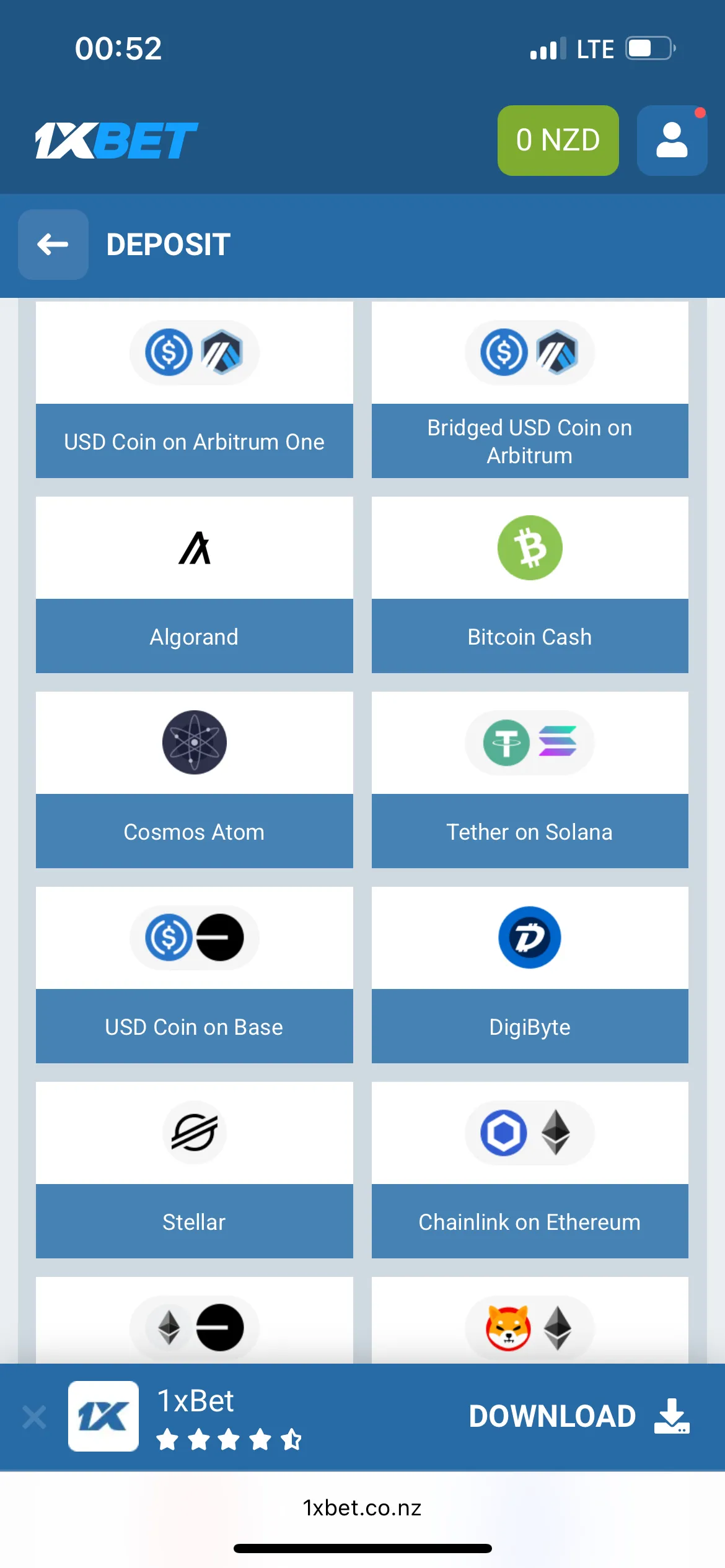Select Tether on Solana
The width and height of the screenshot is (725, 1568).
530,780
